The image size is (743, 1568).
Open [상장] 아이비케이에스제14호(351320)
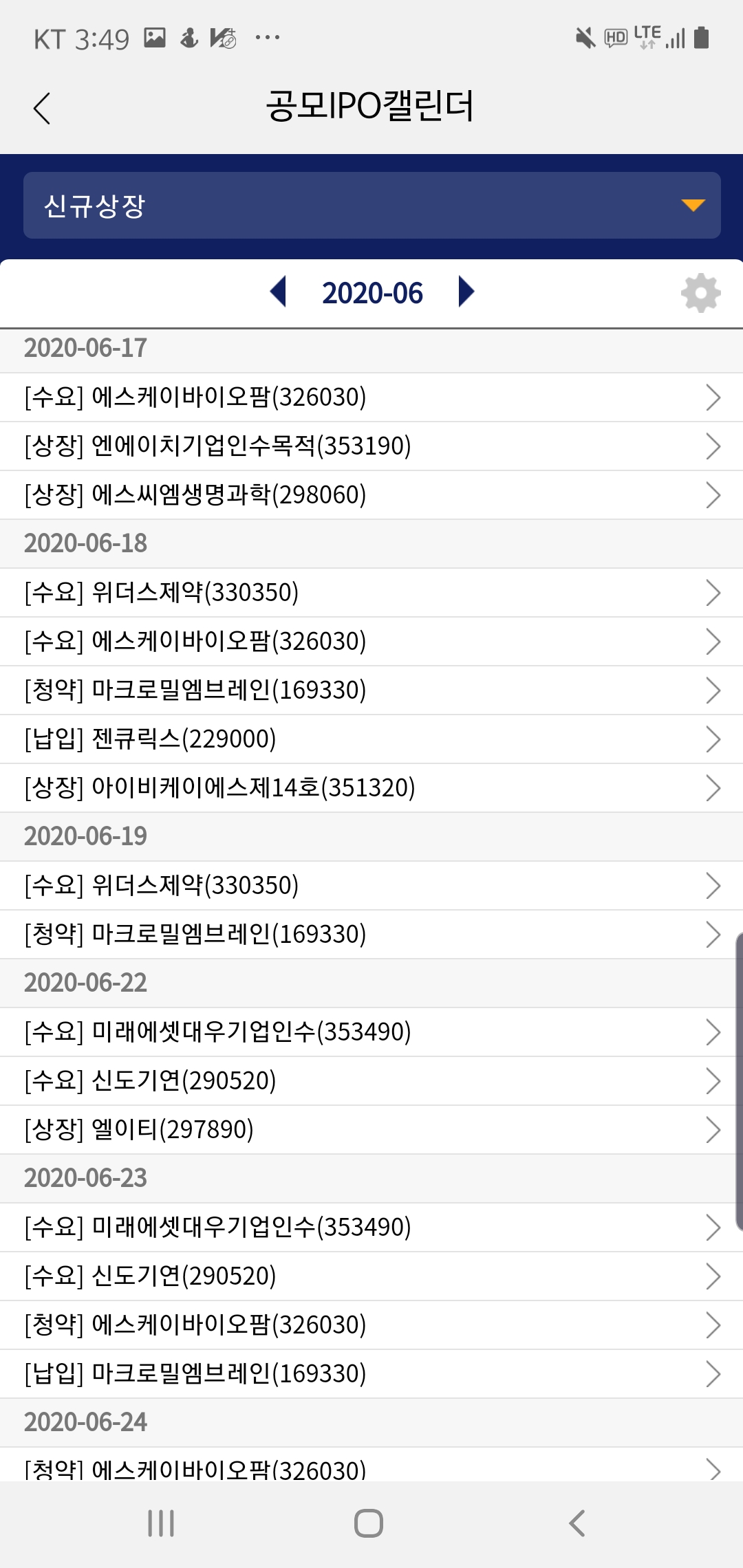371,787
